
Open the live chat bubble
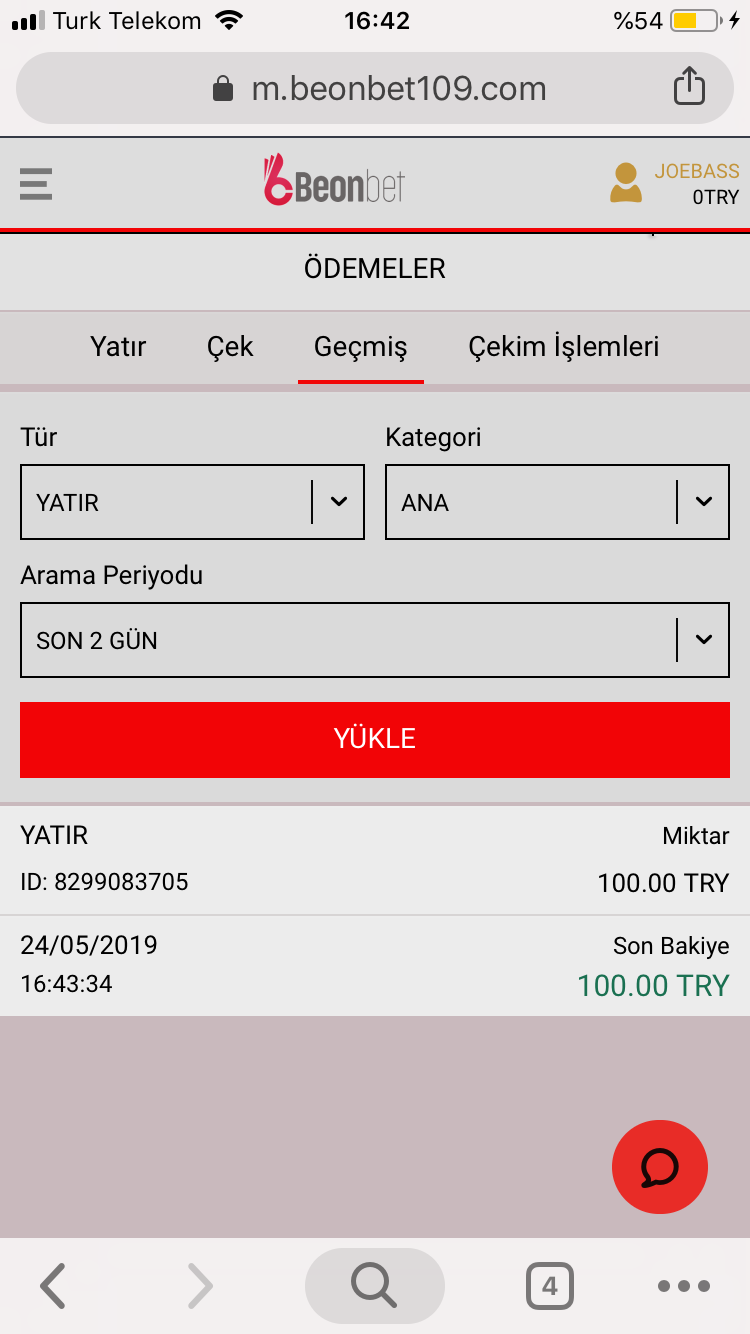point(660,1166)
